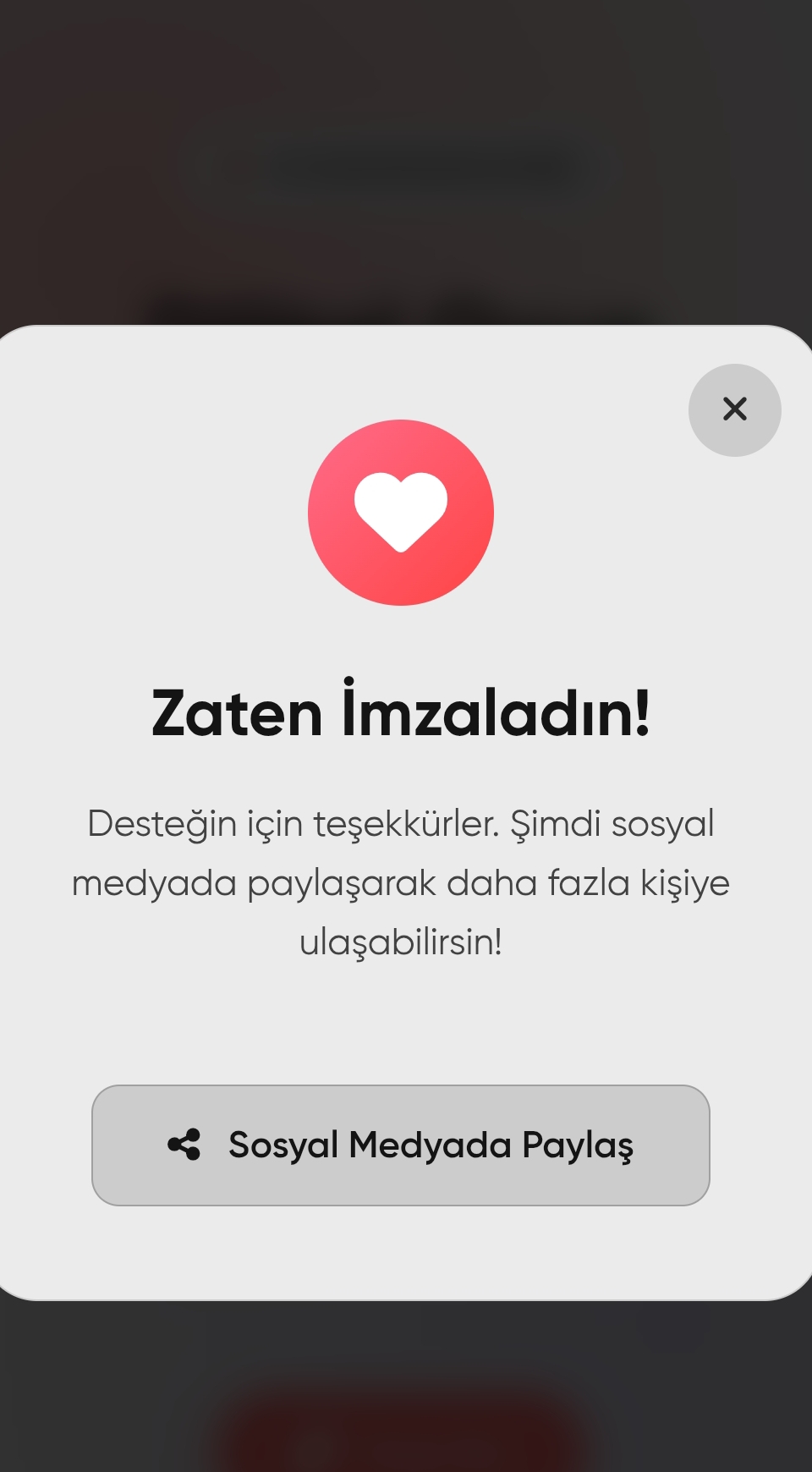The height and width of the screenshot is (1472, 812).
Task: Close the Zaten İmzaladın dialog
Action: coord(734,410)
